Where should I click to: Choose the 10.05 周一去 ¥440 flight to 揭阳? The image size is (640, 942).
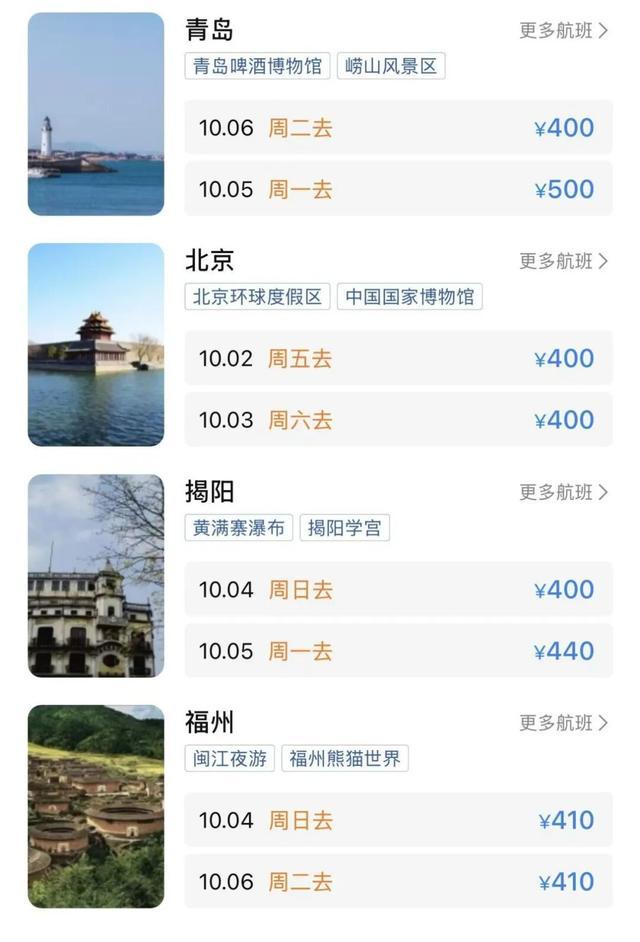pos(398,651)
